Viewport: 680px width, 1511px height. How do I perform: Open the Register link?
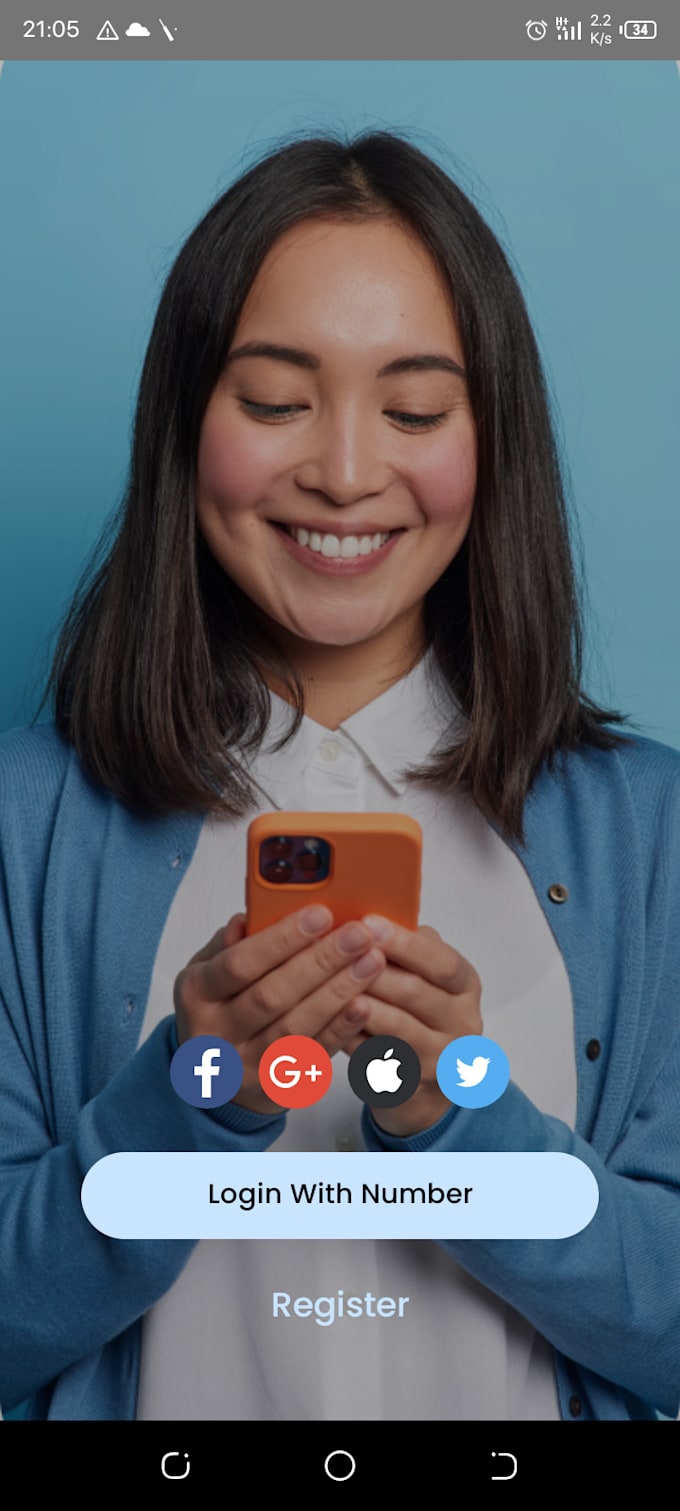340,1305
